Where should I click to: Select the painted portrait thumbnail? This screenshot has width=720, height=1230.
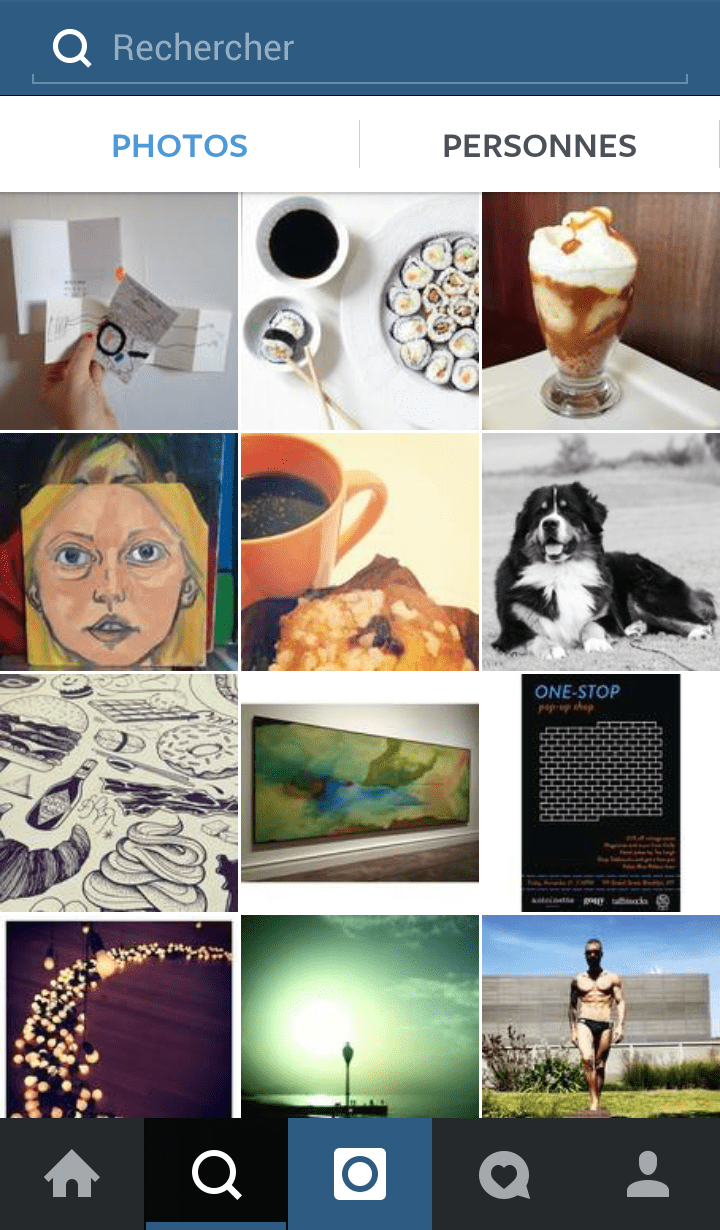coord(119,551)
